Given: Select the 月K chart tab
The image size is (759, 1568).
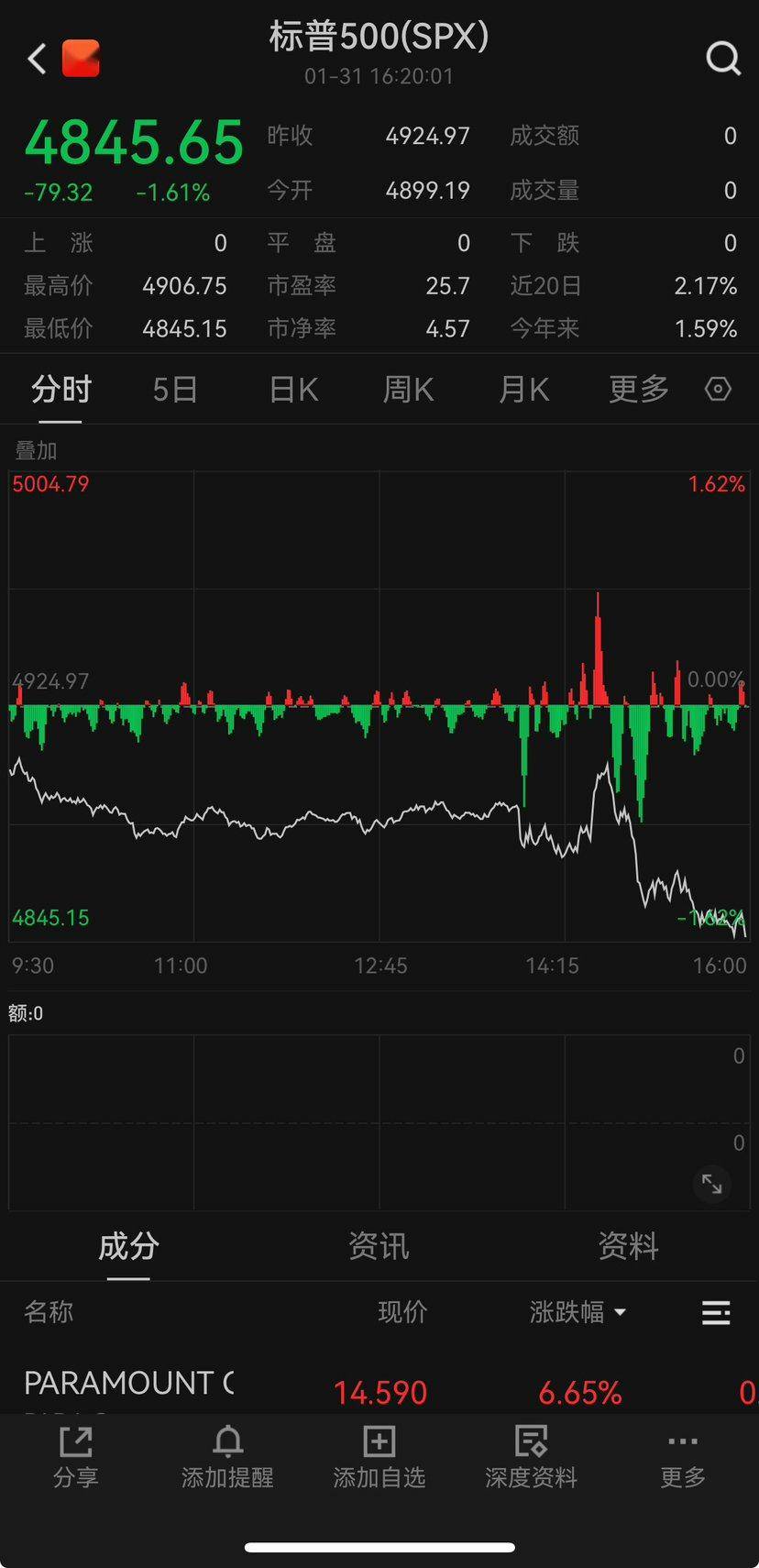Looking at the screenshot, I should coord(522,389).
